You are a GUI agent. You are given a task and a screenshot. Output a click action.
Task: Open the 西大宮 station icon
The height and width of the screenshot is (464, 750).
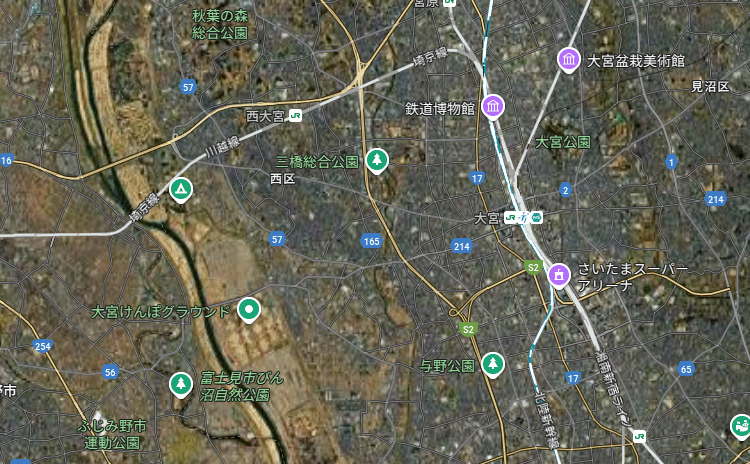[296, 116]
